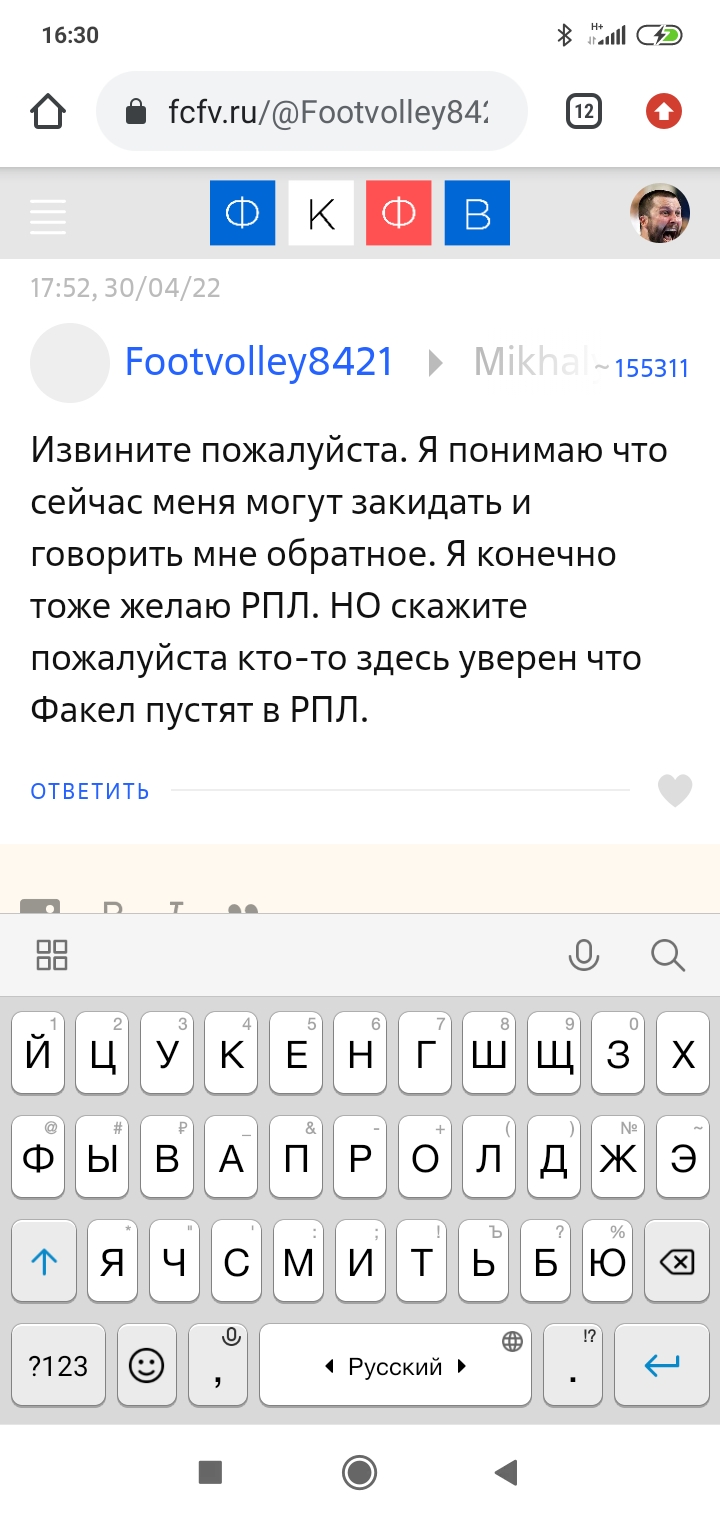Tap the backspace key

tap(677, 1263)
